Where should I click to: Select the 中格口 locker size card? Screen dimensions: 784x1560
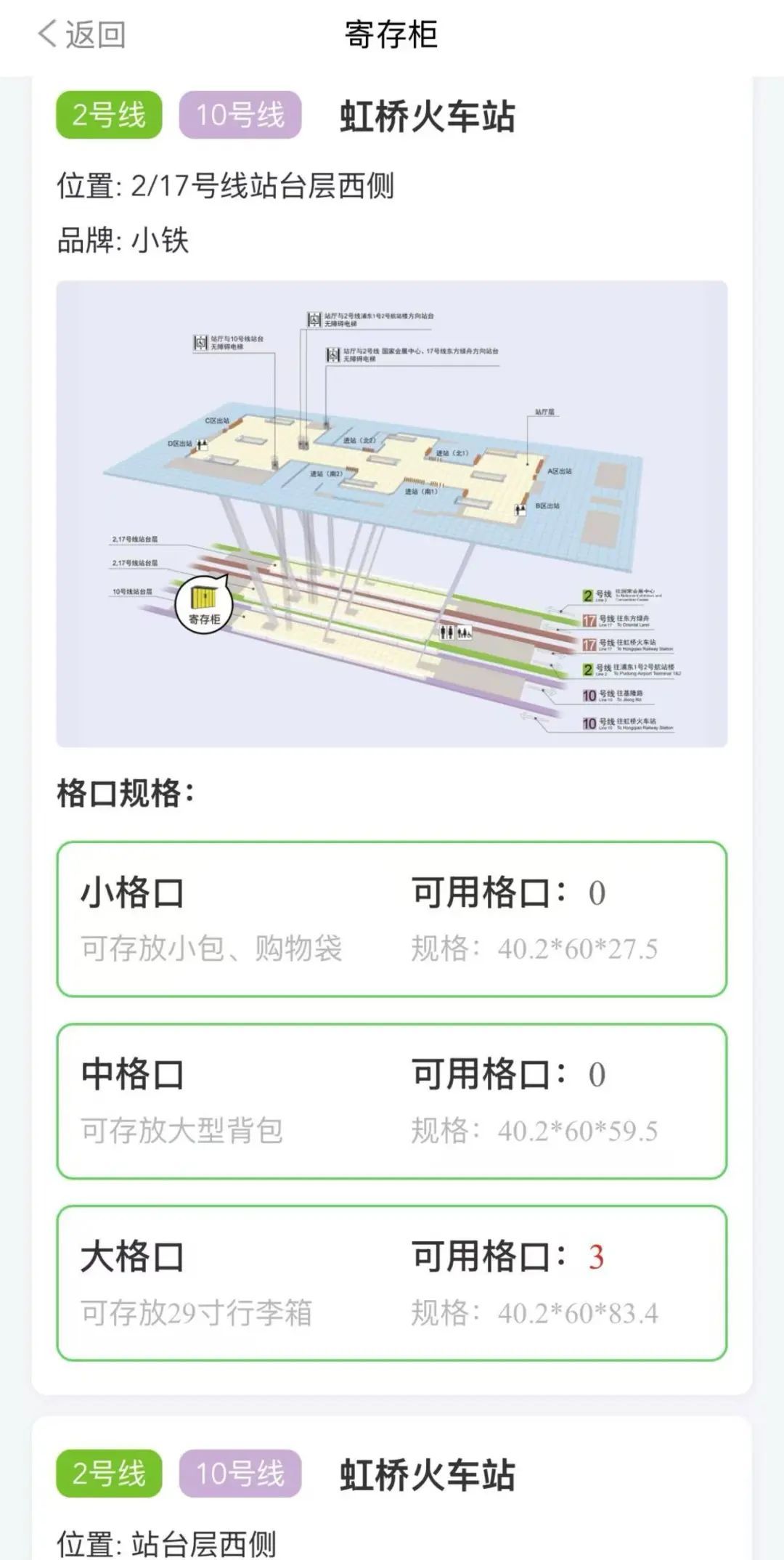(392, 1101)
